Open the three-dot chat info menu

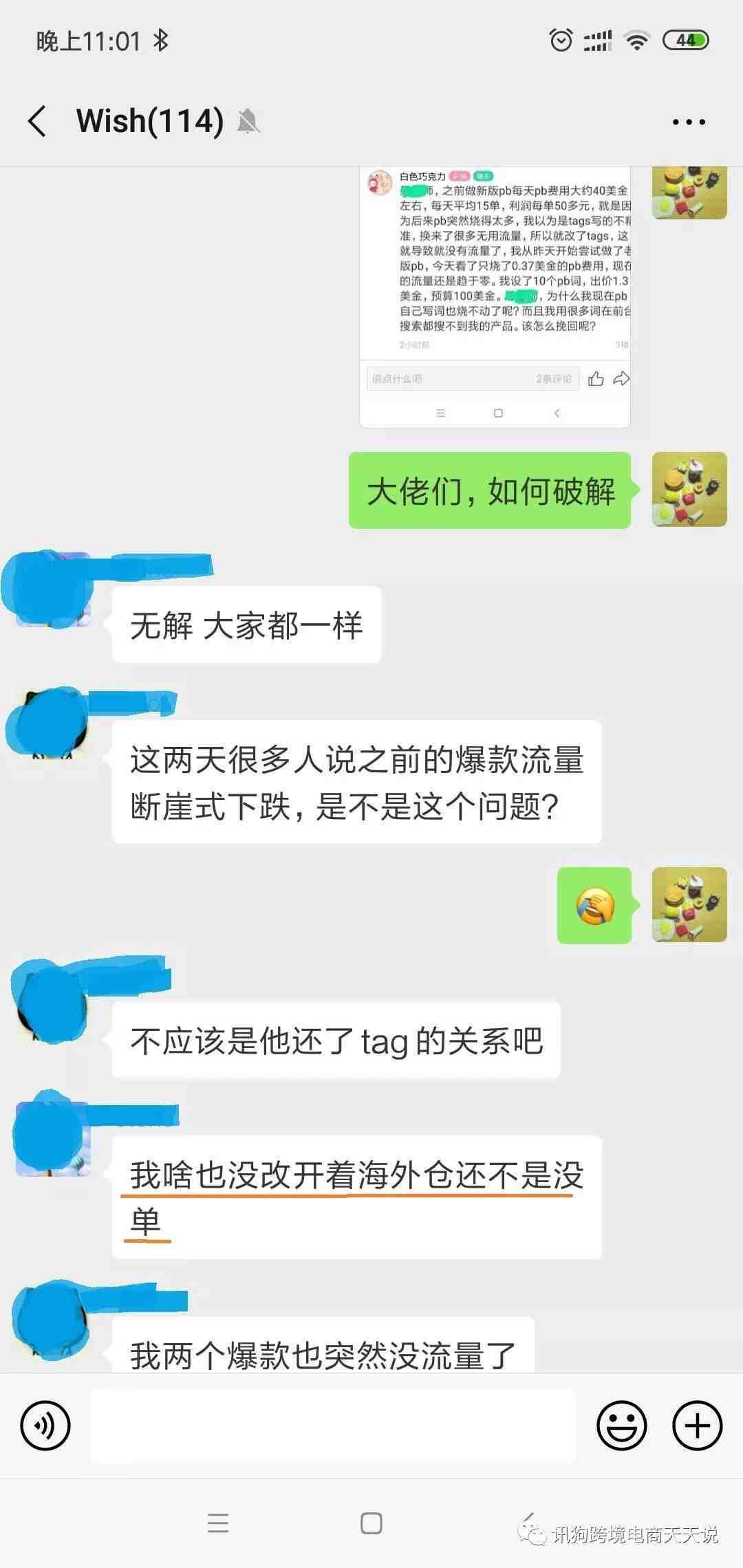tap(689, 122)
